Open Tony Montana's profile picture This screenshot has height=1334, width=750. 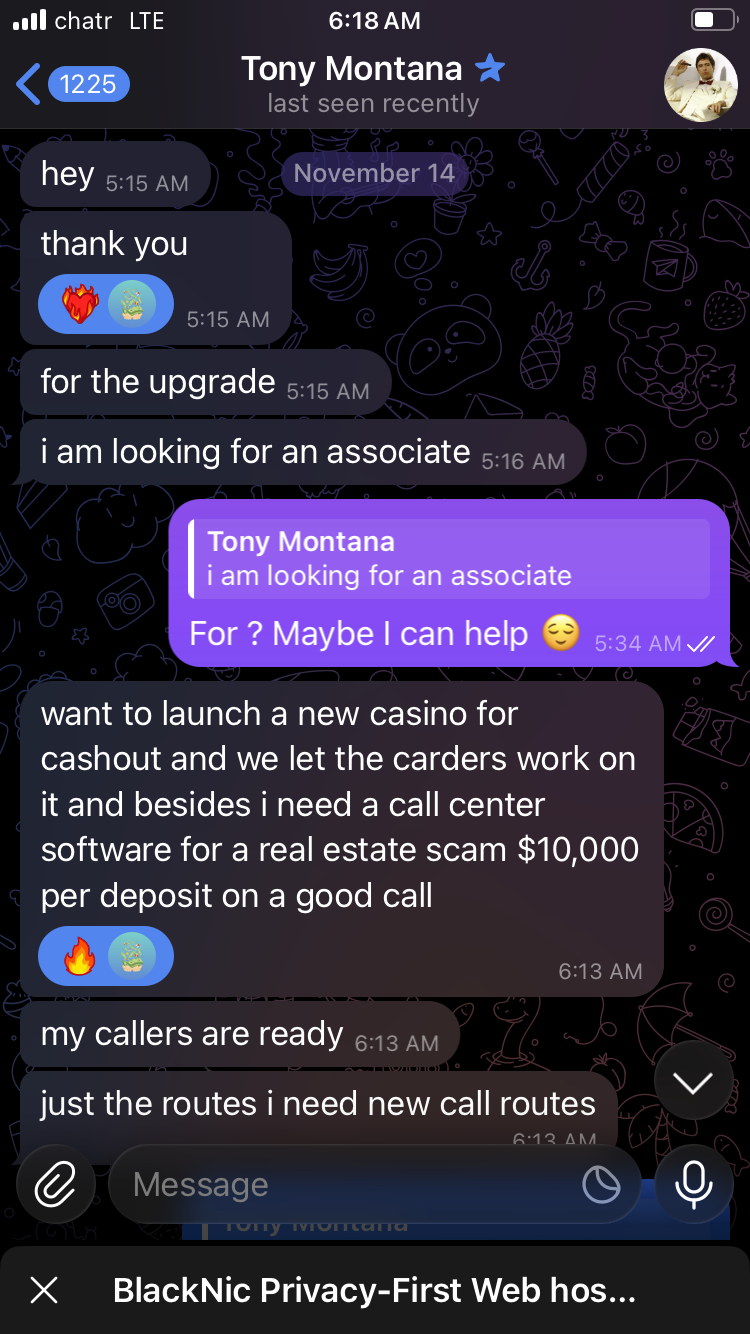click(701, 85)
